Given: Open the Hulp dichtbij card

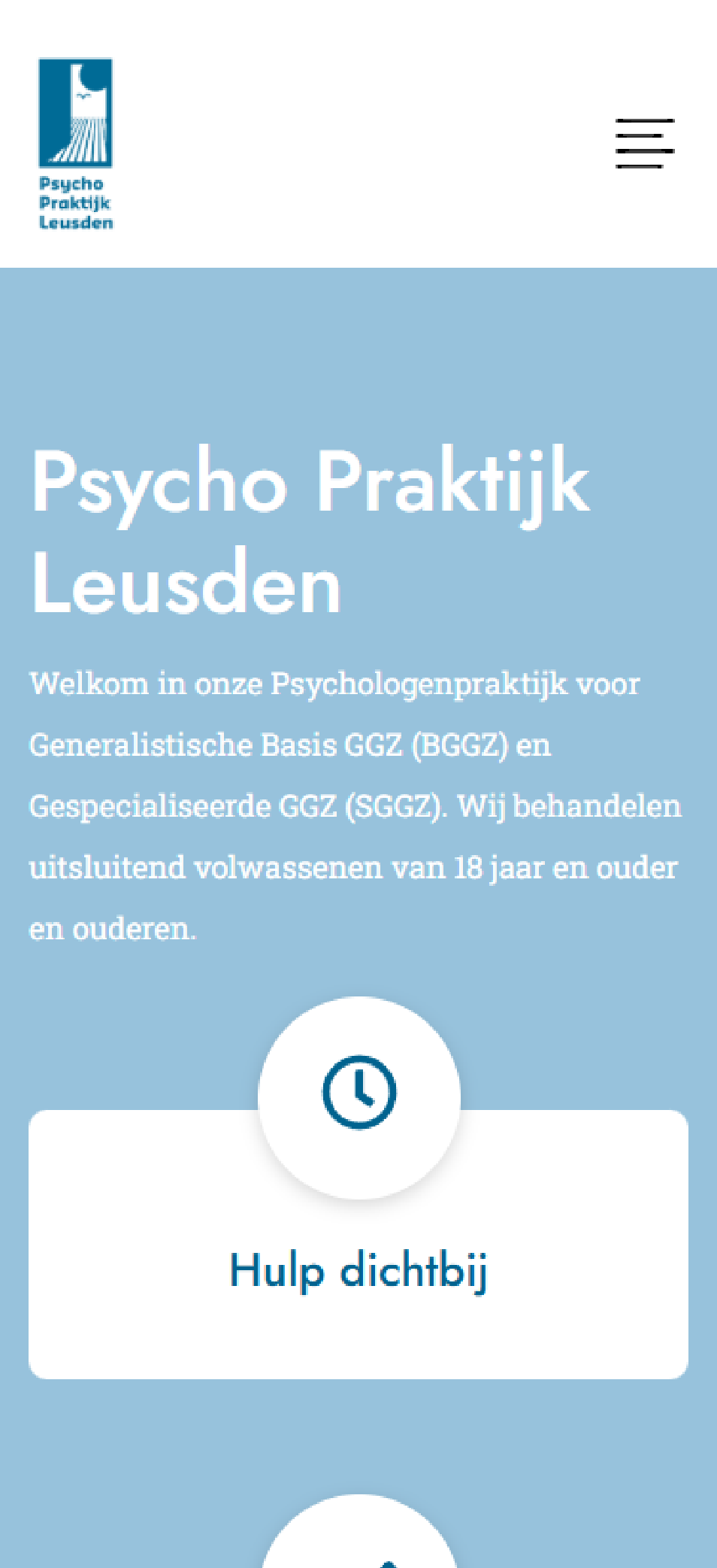Looking at the screenshot, I should tap(358, 1269).
